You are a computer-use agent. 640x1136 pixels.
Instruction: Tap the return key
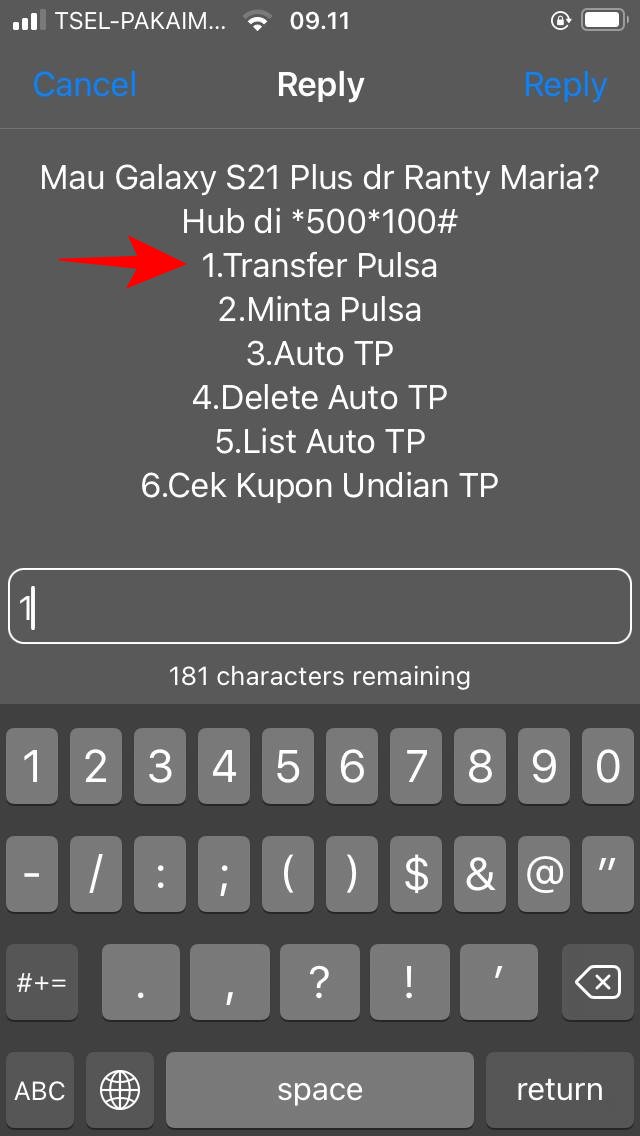559,1089
